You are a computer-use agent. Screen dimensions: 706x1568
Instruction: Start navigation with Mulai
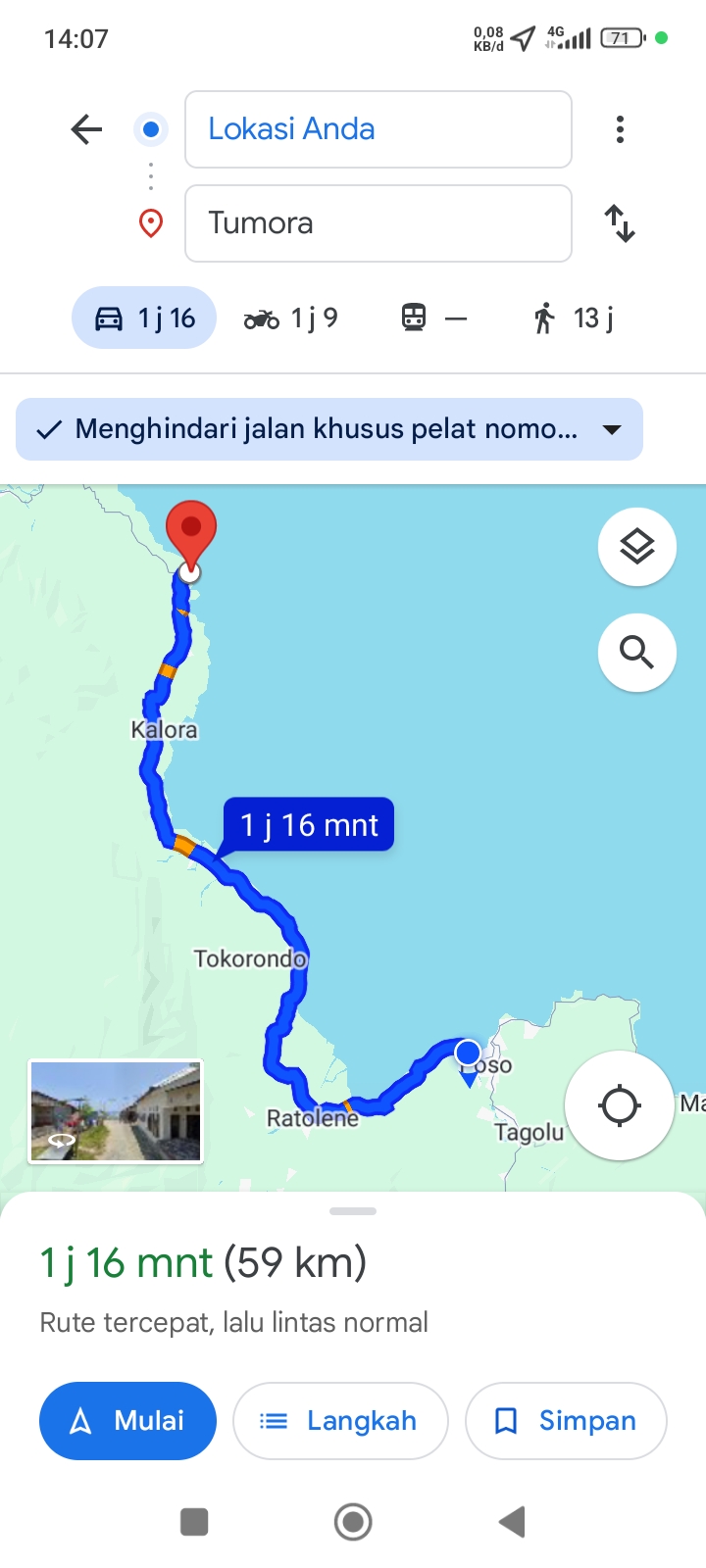pos(127,1421)
